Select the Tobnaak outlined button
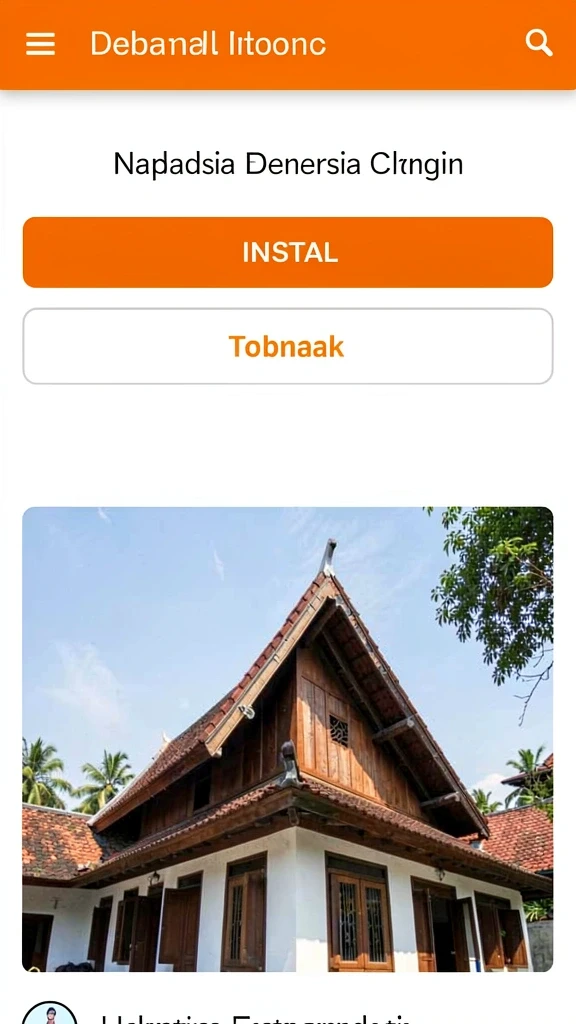This screenshot has width=576, height=1024. 288,346
